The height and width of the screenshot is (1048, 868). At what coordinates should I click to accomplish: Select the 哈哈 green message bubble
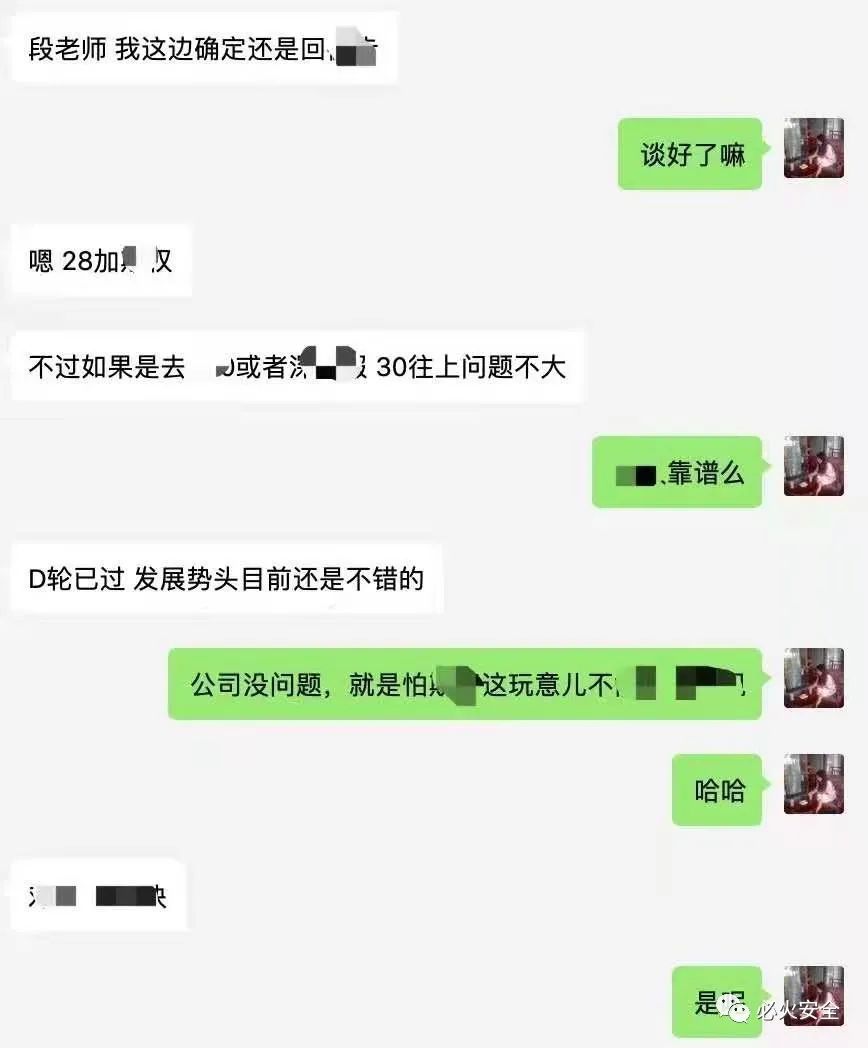pyautogui.click(x=716, y=790)
